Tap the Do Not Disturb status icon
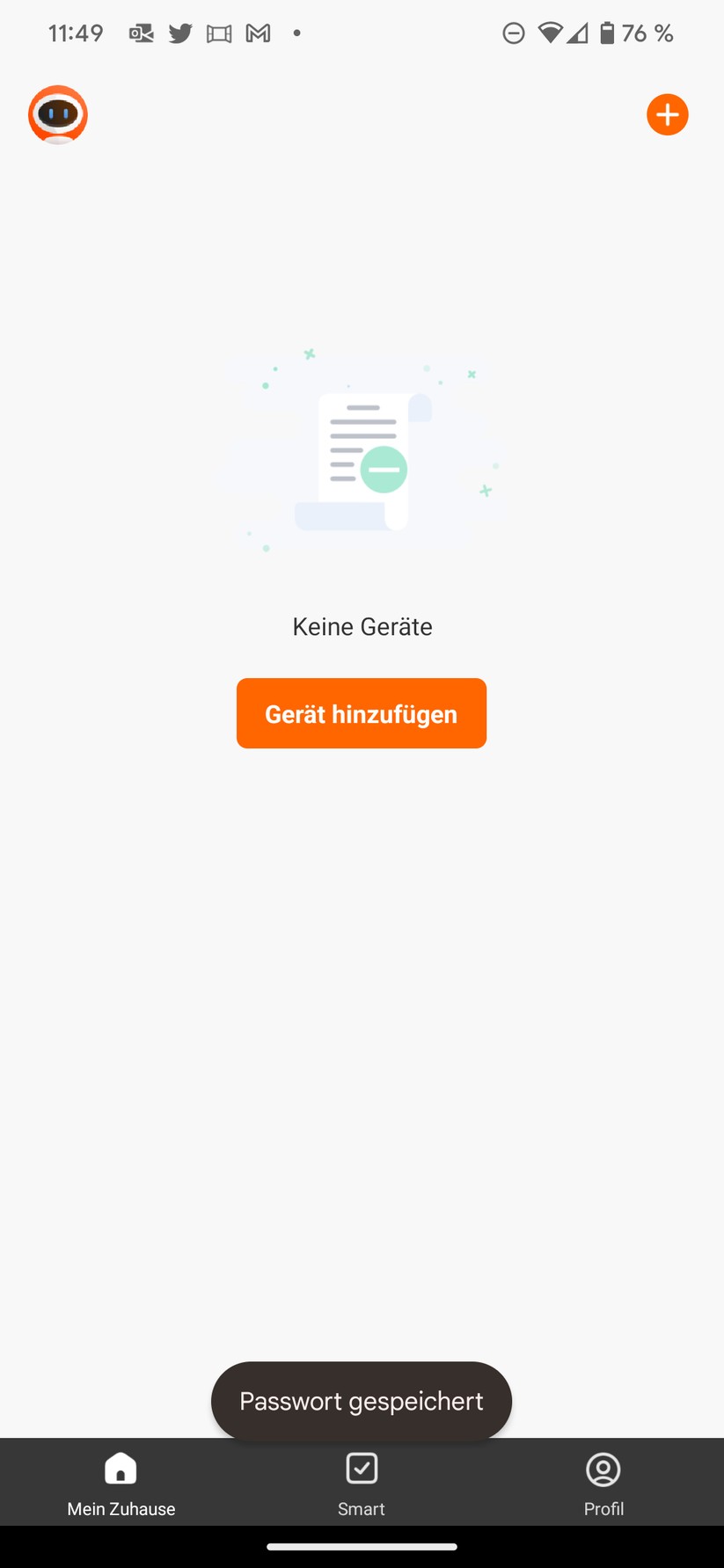The image size is (724, 1568). coord(513,33)
